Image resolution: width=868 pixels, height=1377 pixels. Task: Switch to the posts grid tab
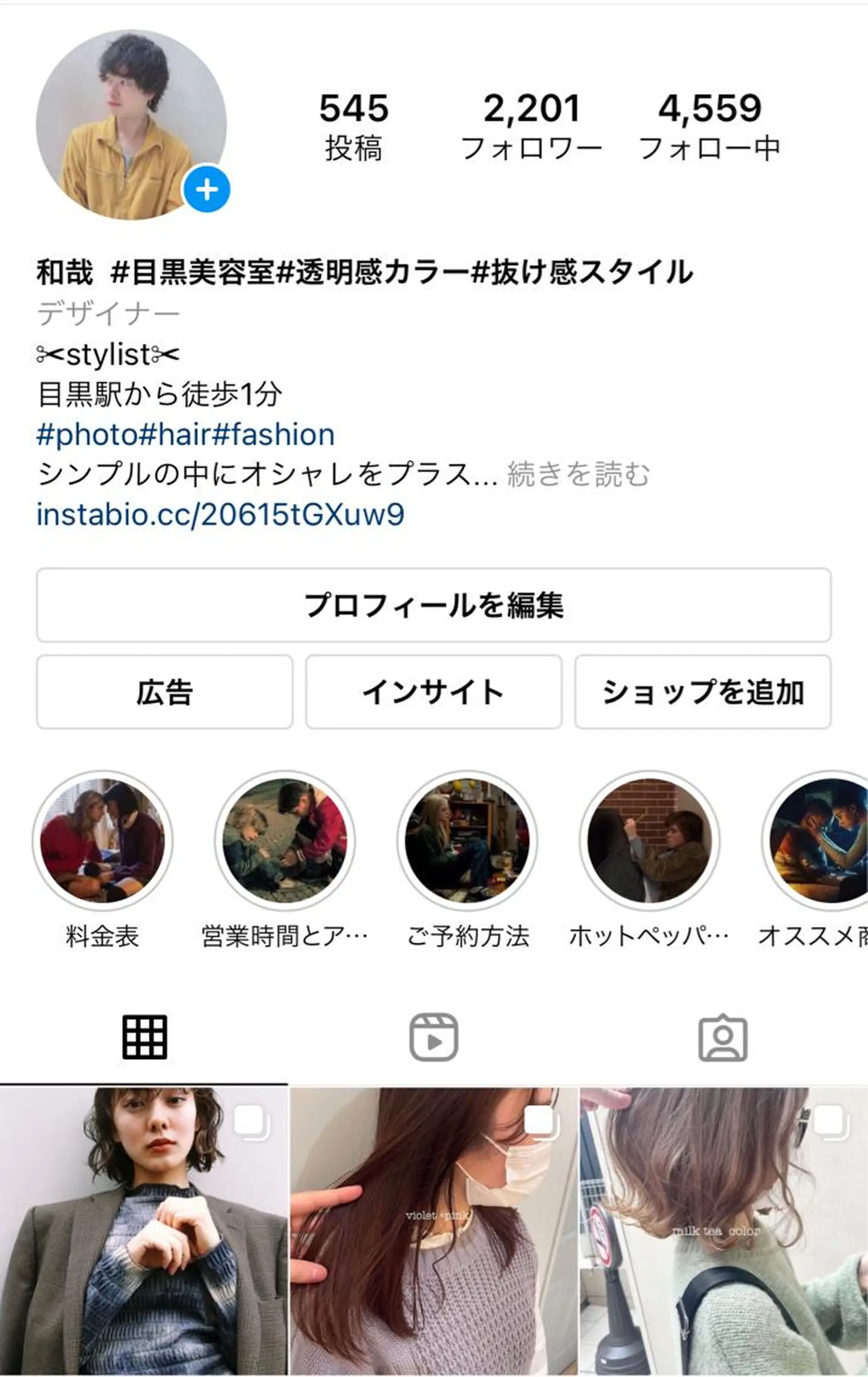145,1037
